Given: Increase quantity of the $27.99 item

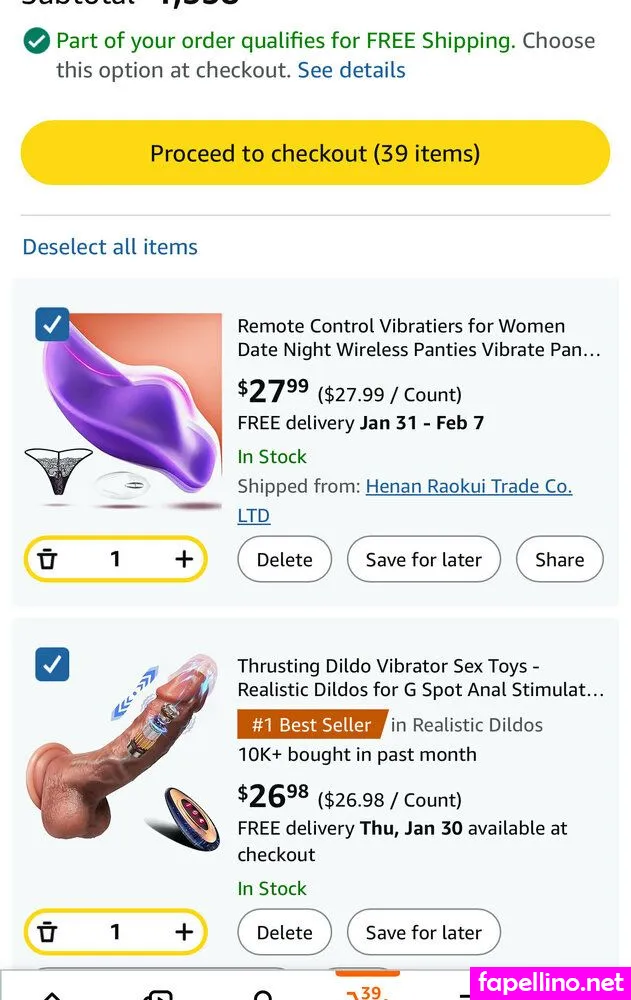Looking at the screenshot, I should click(x=184, y=560).
